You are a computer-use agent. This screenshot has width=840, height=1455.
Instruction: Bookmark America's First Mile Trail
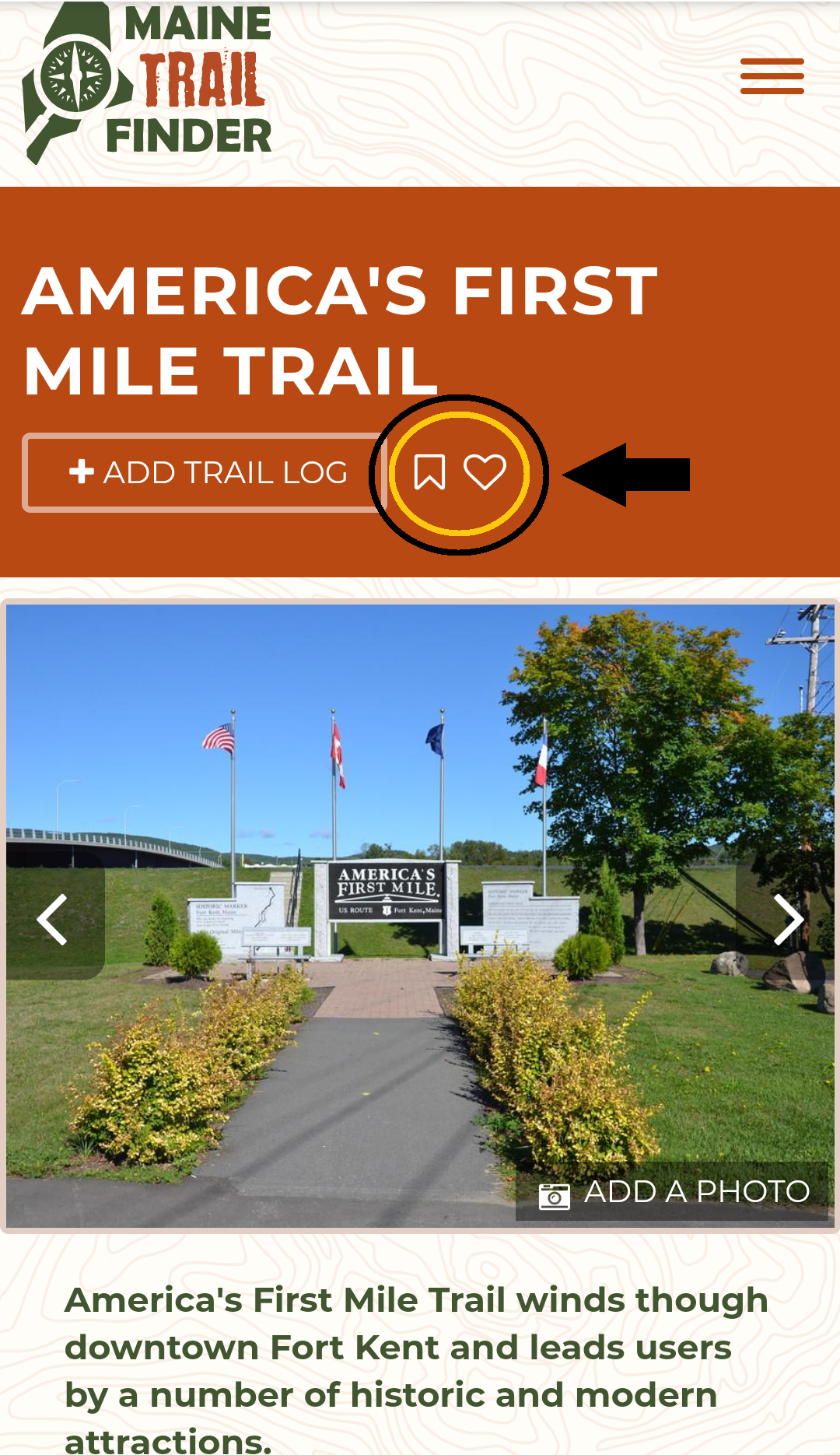pos(429,472)
